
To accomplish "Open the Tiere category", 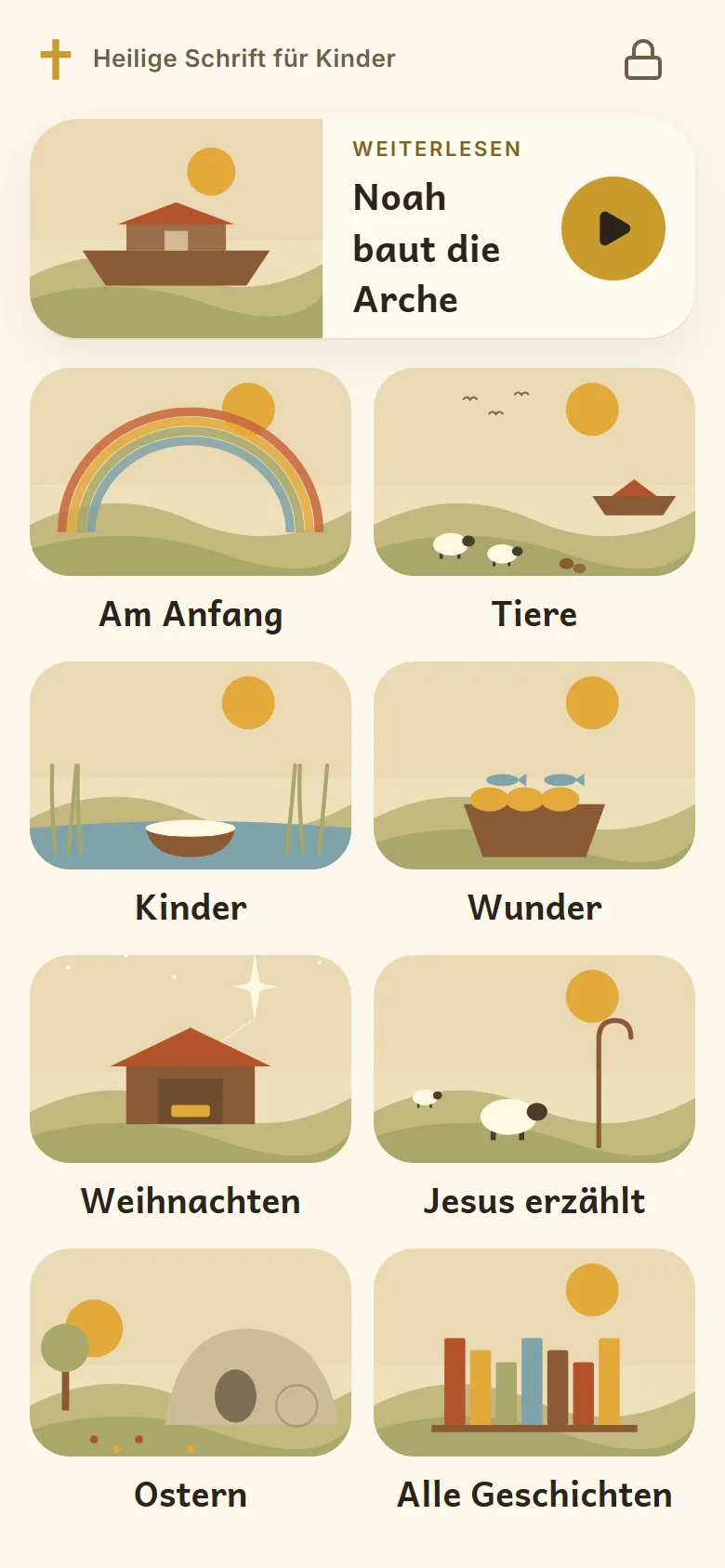I will pos(534,503).
